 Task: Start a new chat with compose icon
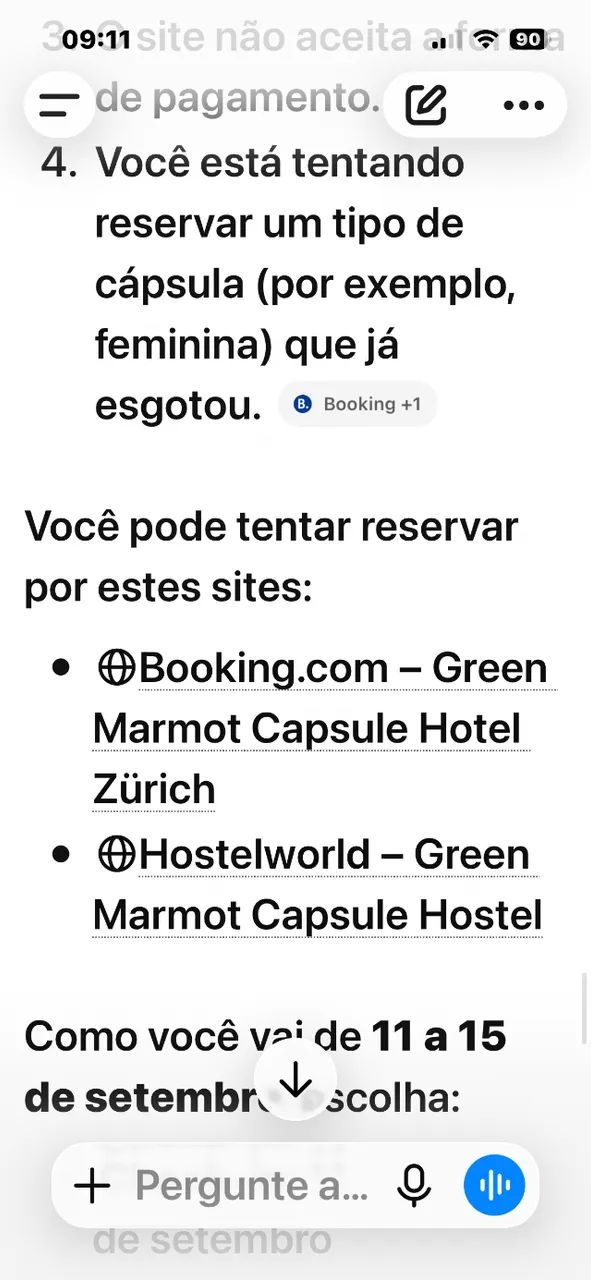point(426,104)
